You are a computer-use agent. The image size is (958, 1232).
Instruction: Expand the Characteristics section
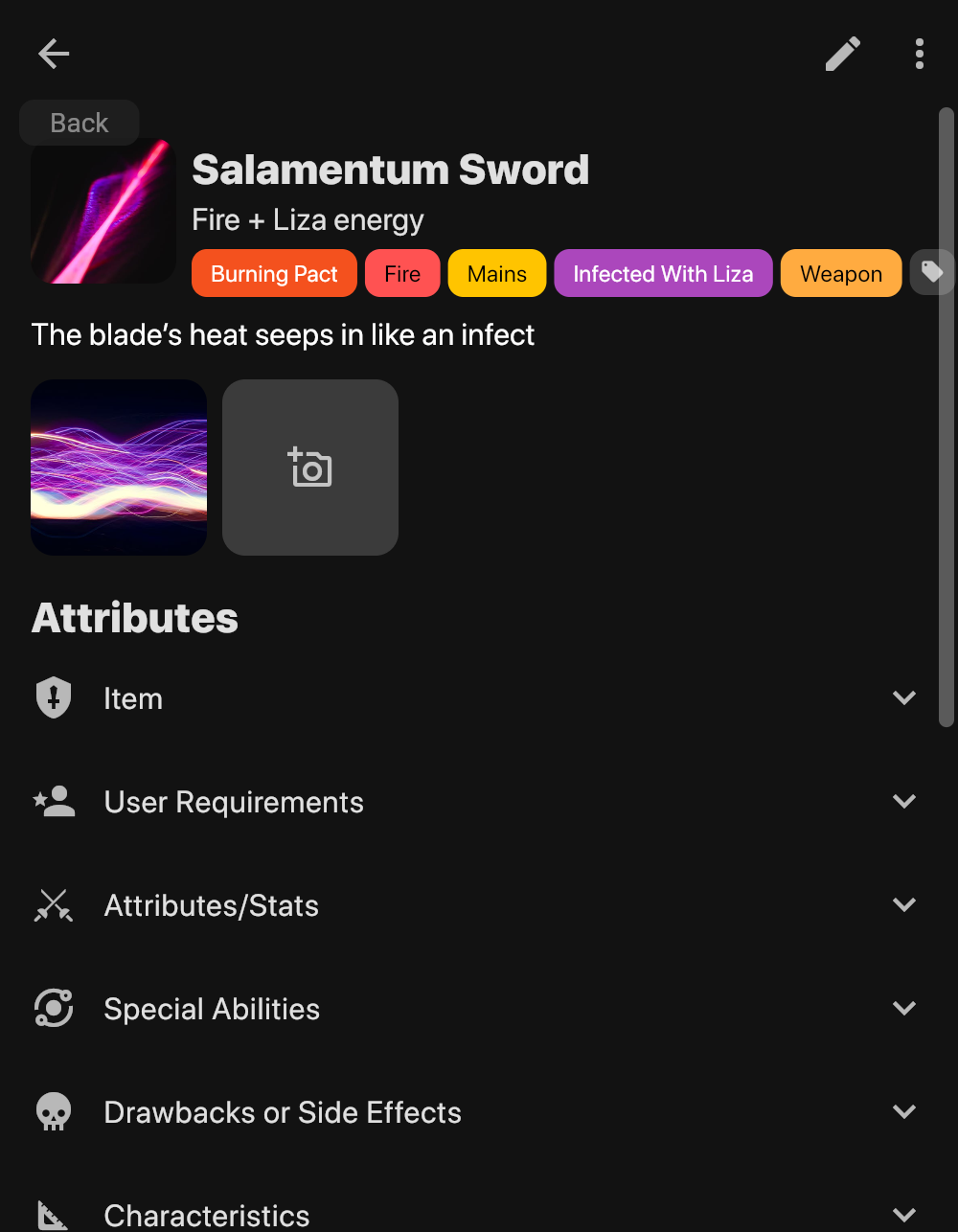coord(904,1215)
